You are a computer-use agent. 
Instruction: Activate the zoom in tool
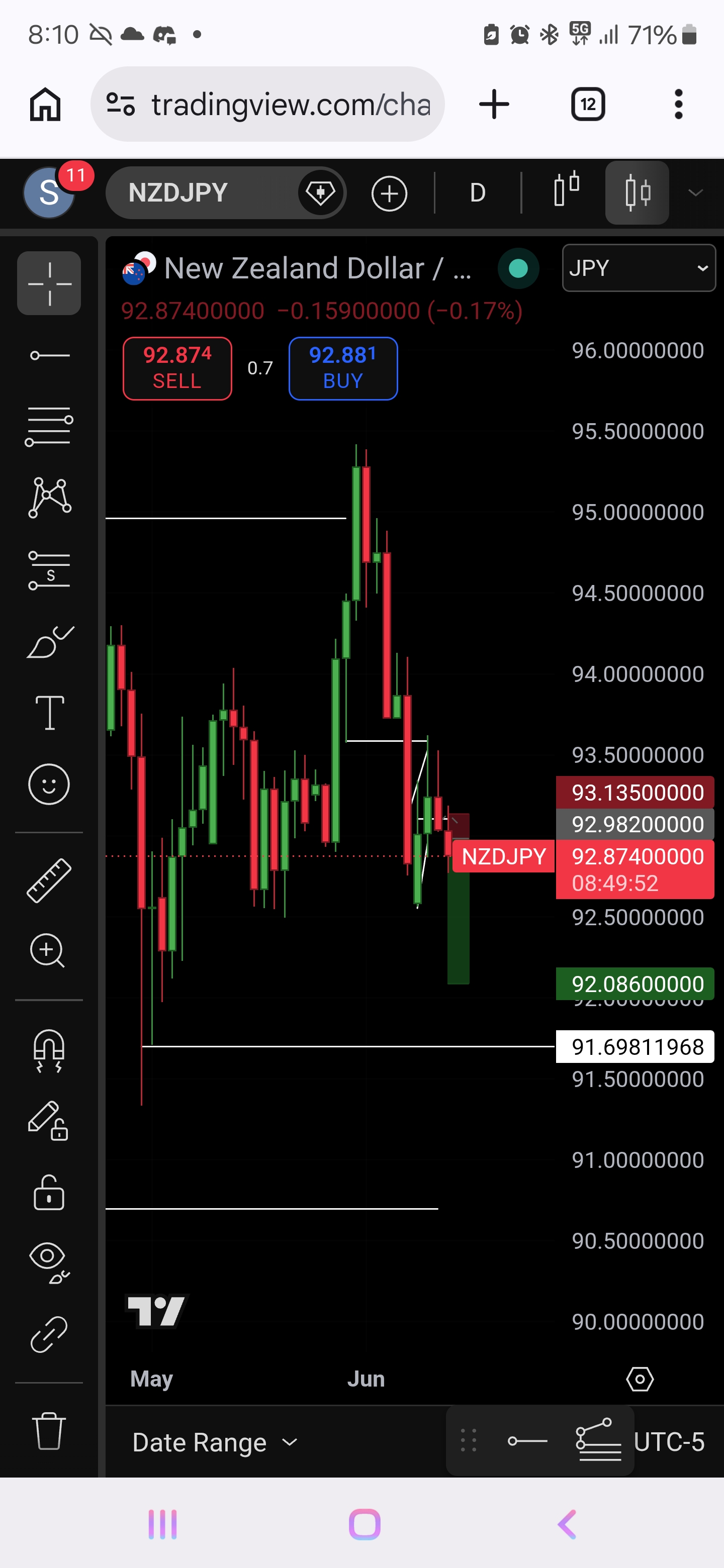point(48,950)
